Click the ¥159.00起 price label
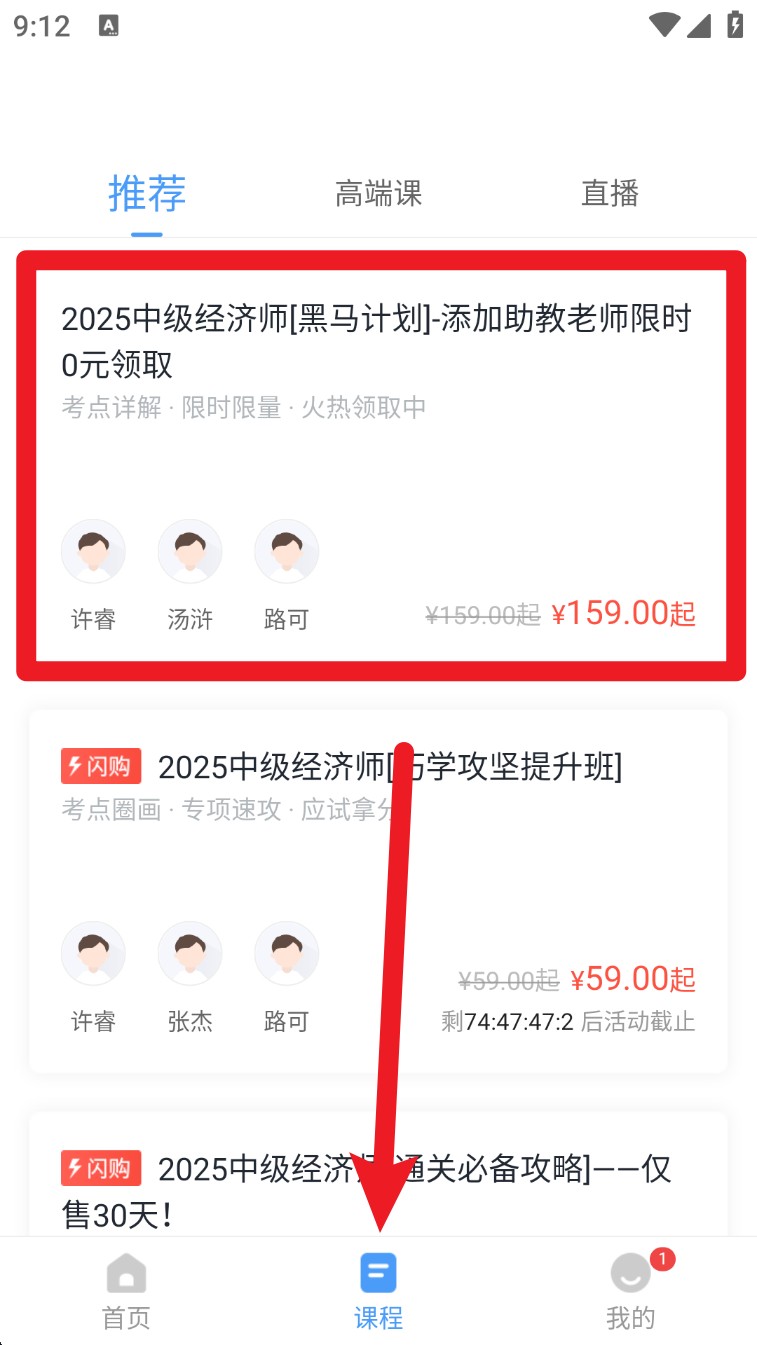 coord(622,613)
